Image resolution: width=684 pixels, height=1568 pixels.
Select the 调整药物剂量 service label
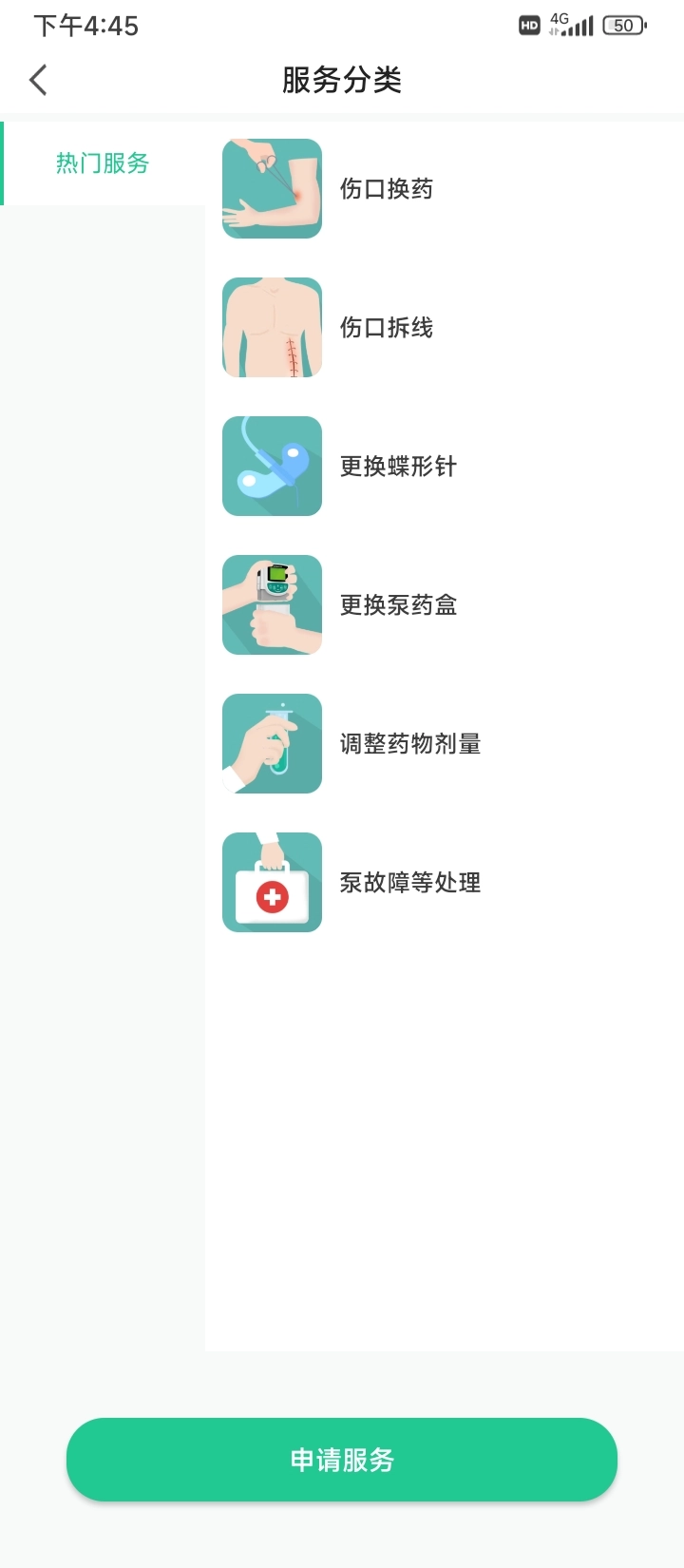click(411, 743)
